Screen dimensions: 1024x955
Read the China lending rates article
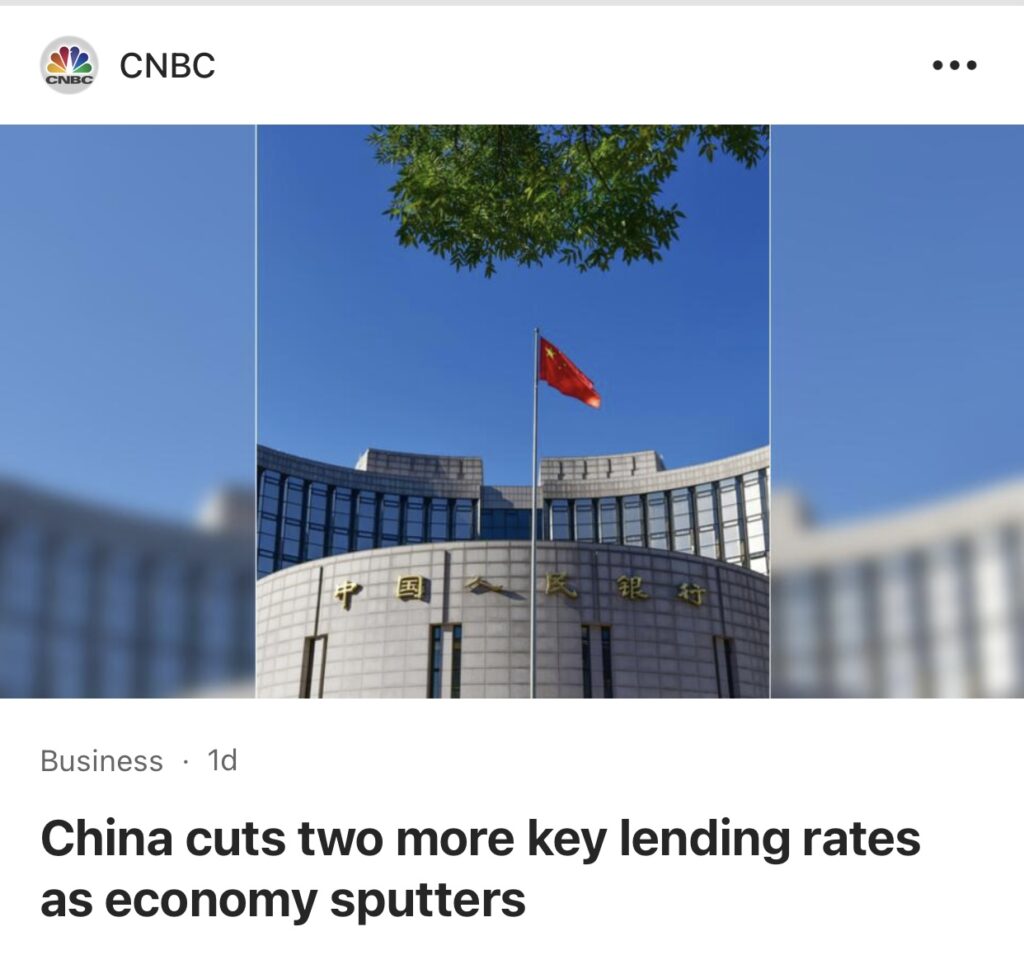click(x=480, y=869)
